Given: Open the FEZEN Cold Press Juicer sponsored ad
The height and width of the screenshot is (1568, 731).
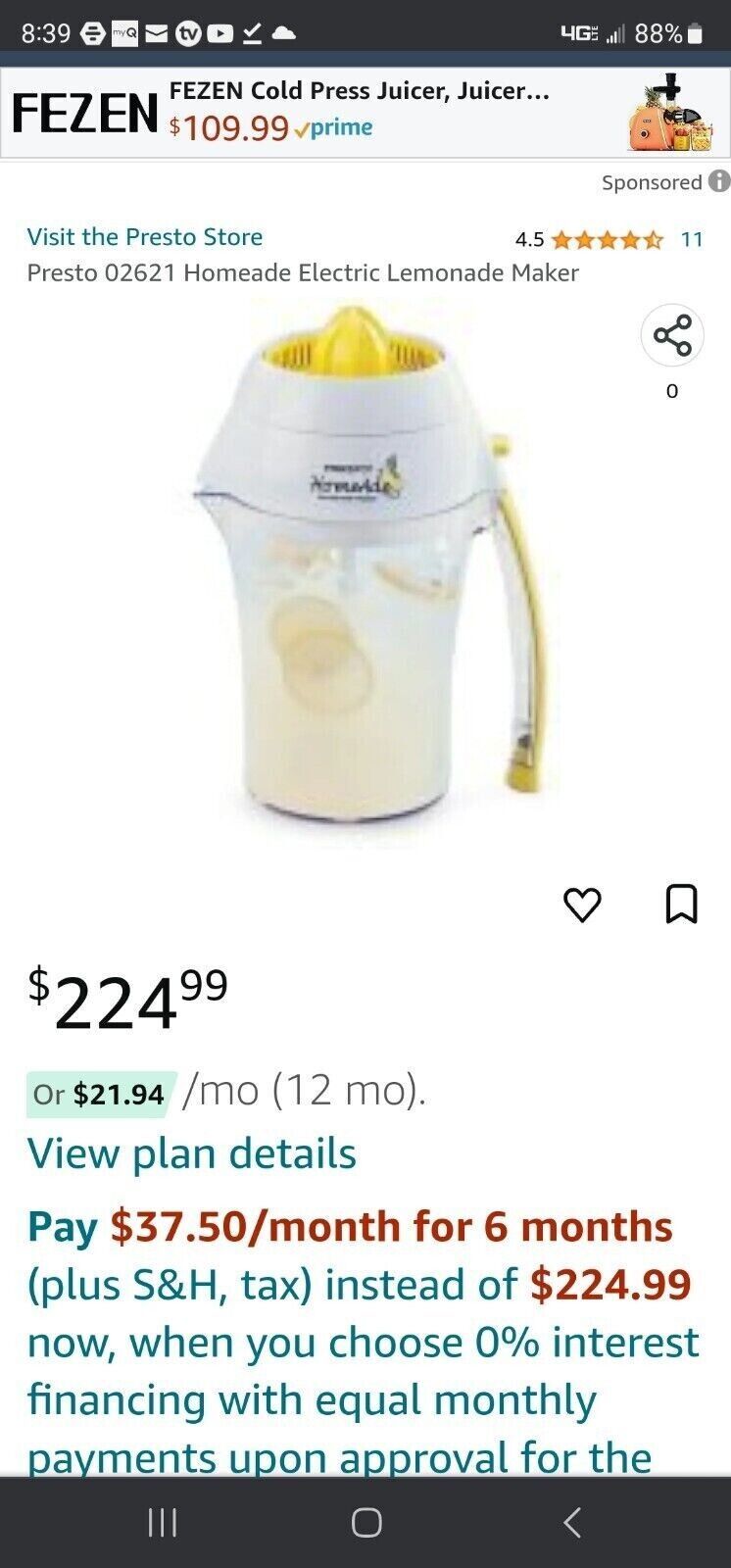Looking at the screenshot, I should click(x=365, y=113).
